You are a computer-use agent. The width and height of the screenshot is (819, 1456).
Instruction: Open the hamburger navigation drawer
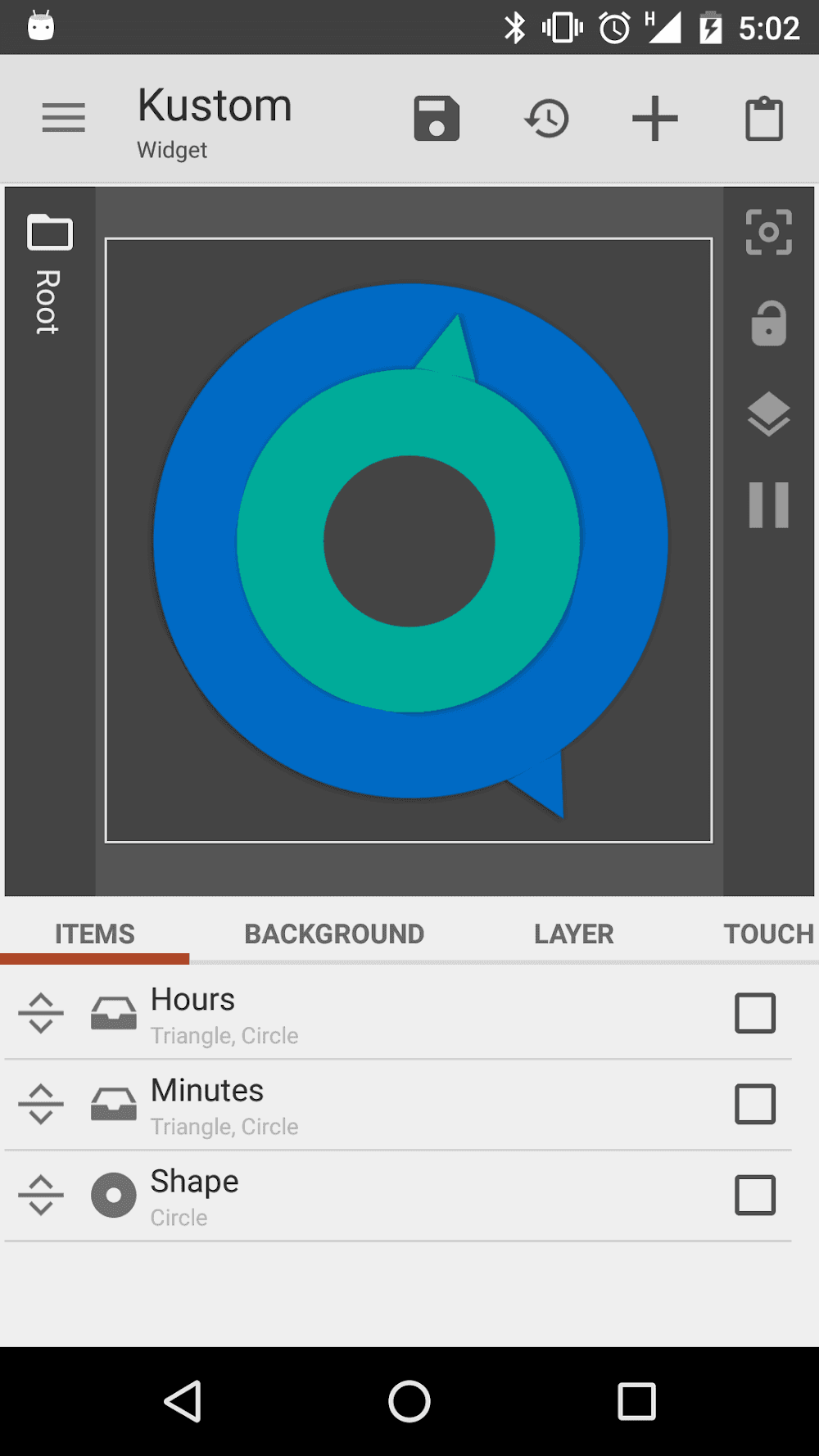click(64, 118)
